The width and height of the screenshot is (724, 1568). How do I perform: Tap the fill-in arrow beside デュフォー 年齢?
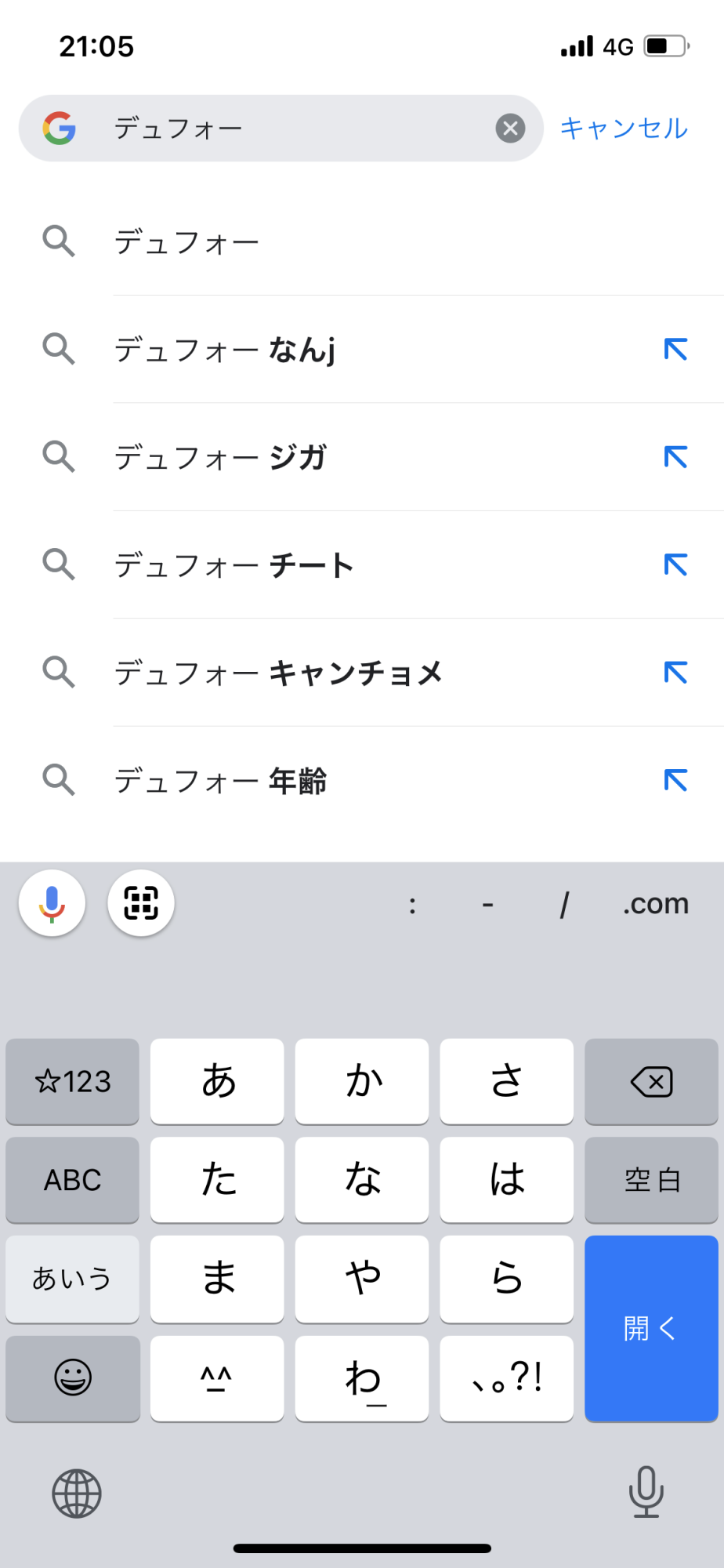[x=675, y=781]
